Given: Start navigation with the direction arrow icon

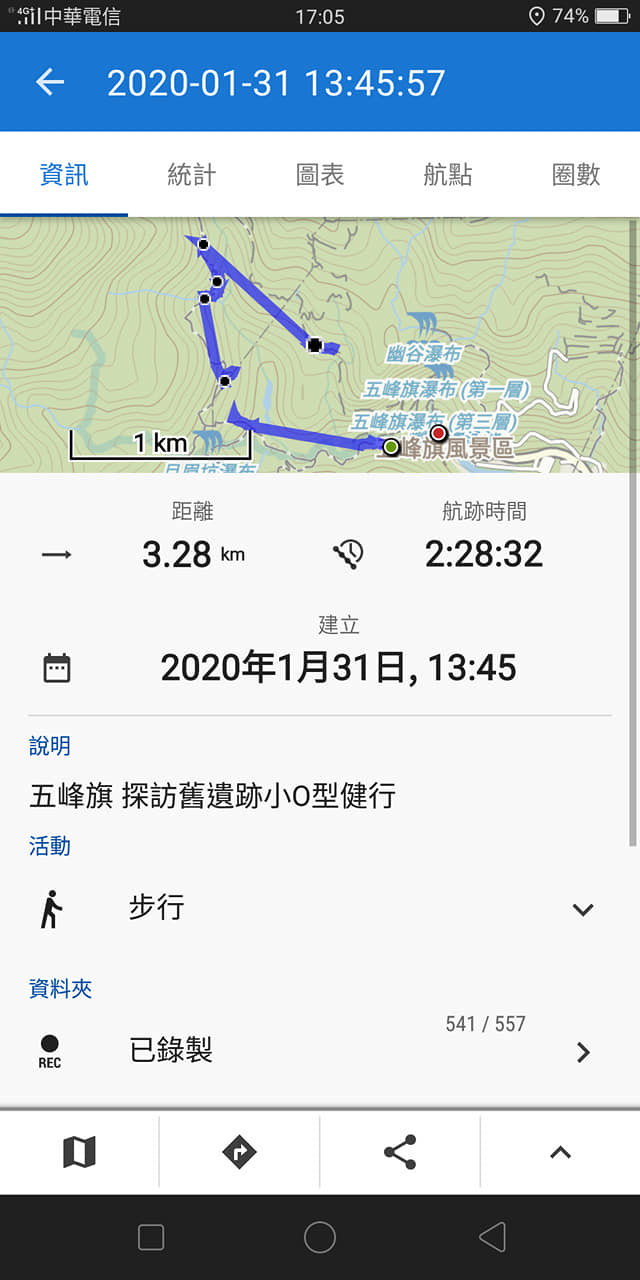Looking at the screenshot, I should coord(239,1152).
